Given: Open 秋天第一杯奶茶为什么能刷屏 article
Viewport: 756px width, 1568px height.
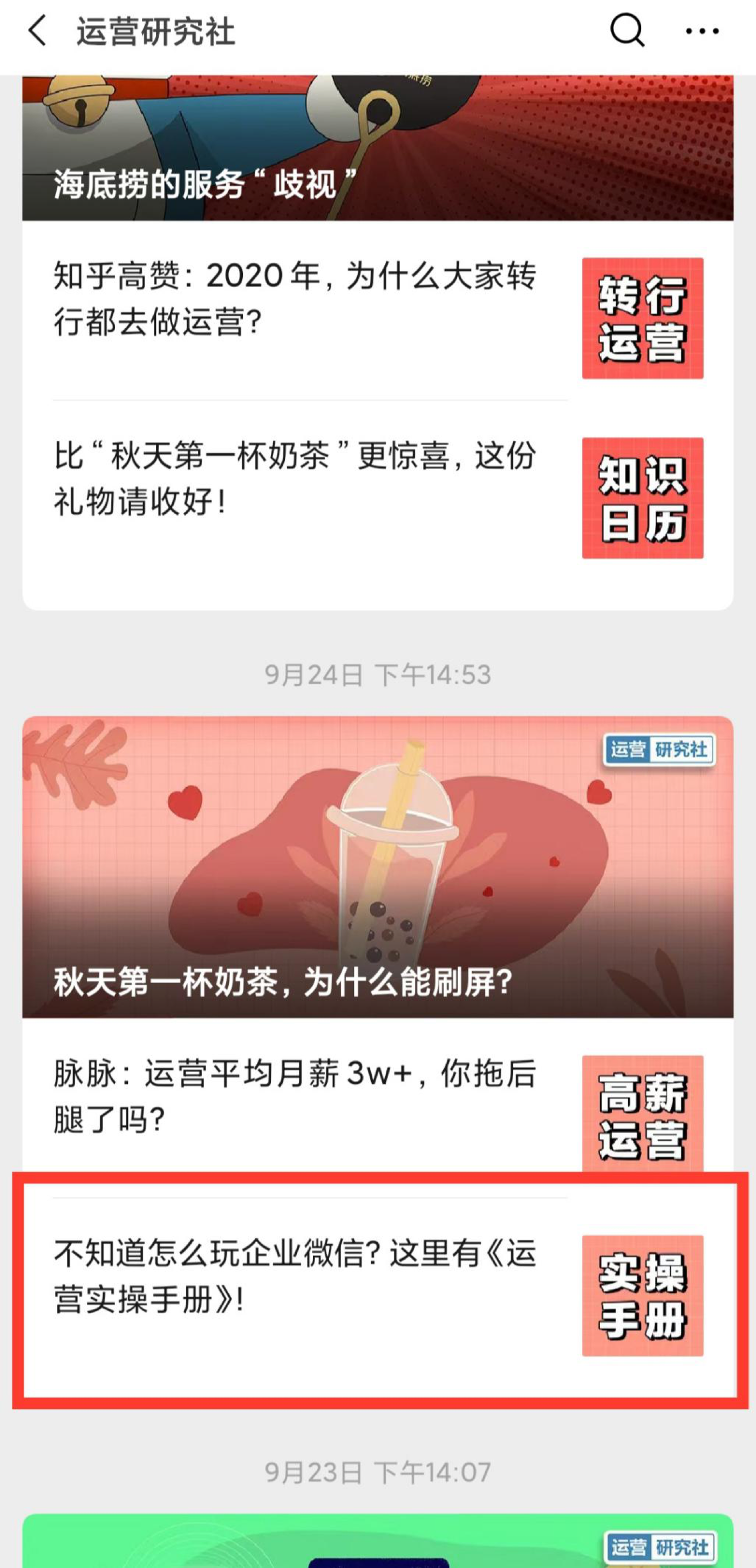Looking at the screenshot, I should point(377,867).
